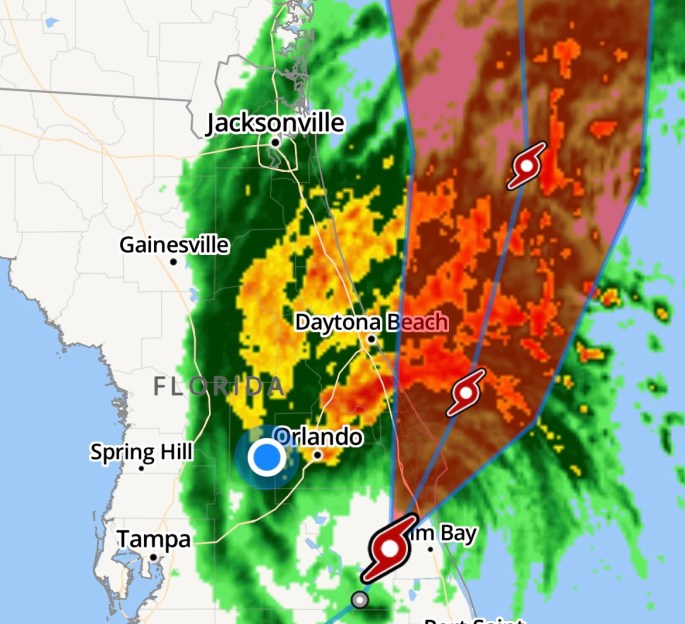Image resolution: width=685 pixels, height=624 pixels.
Task: Tap the blue current-location dot near Orlando
Action: (x=266, y=458)
